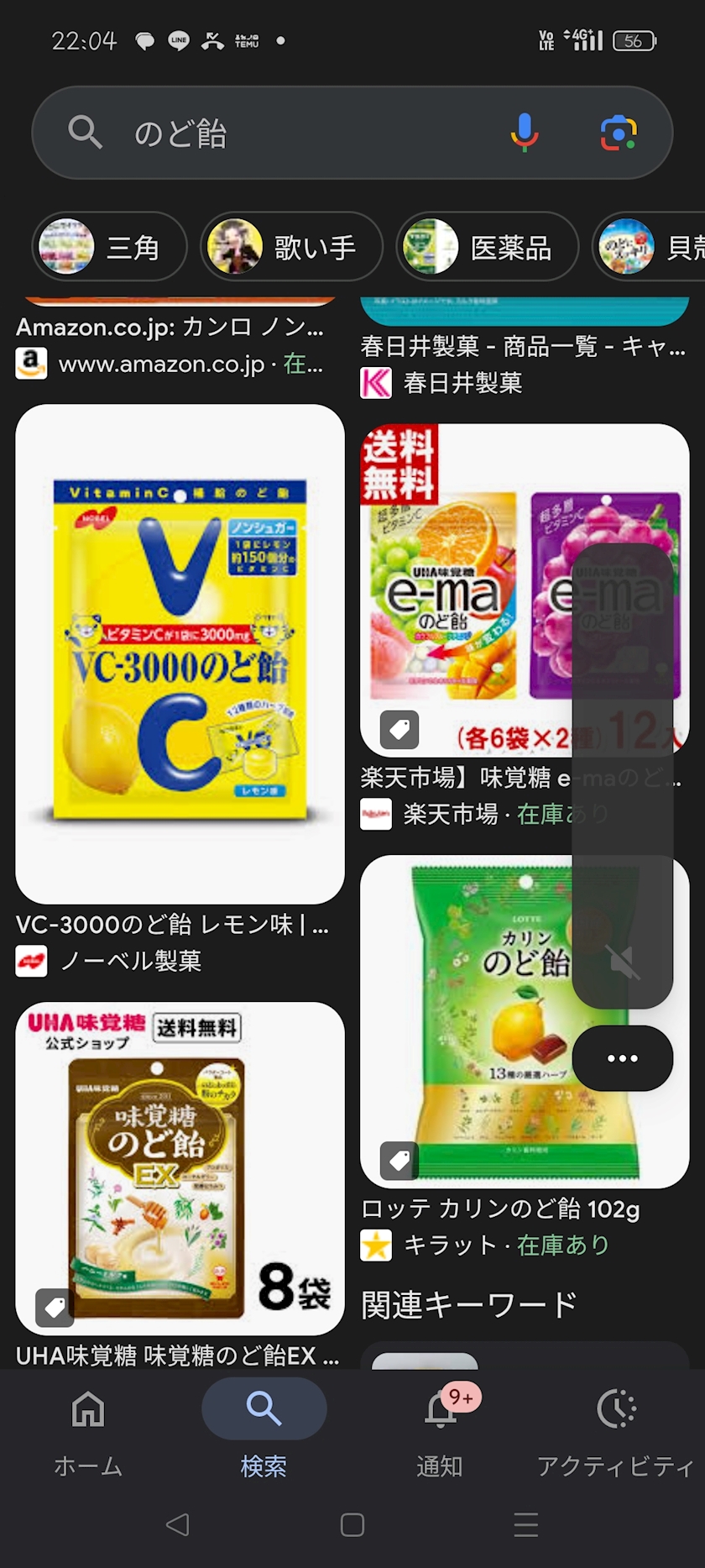This screenshot has height=1568, width=705.
Task: Start voice search with the microphone
Action: (525, 133)
